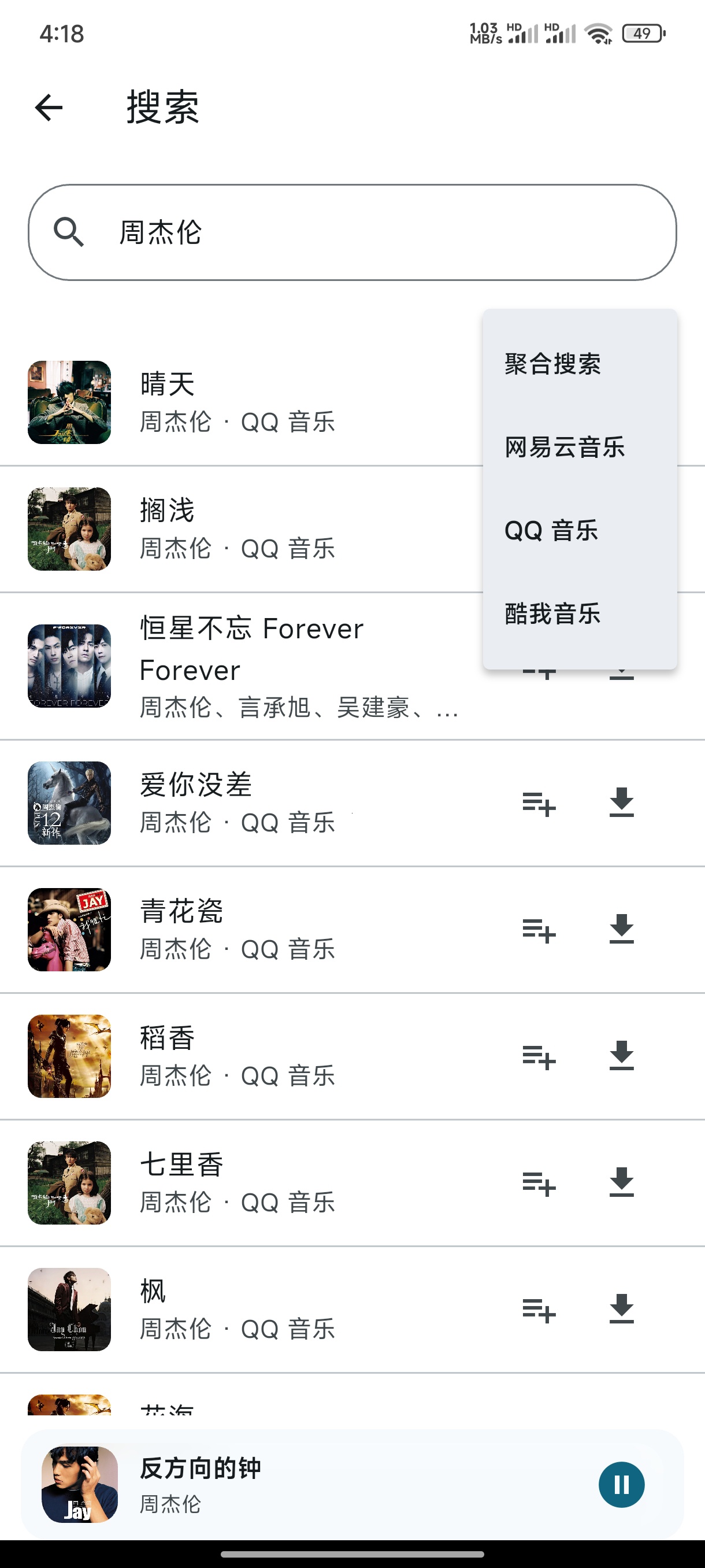
Task: Pick 酷我音乐 as search source
Action: (552, 613)
